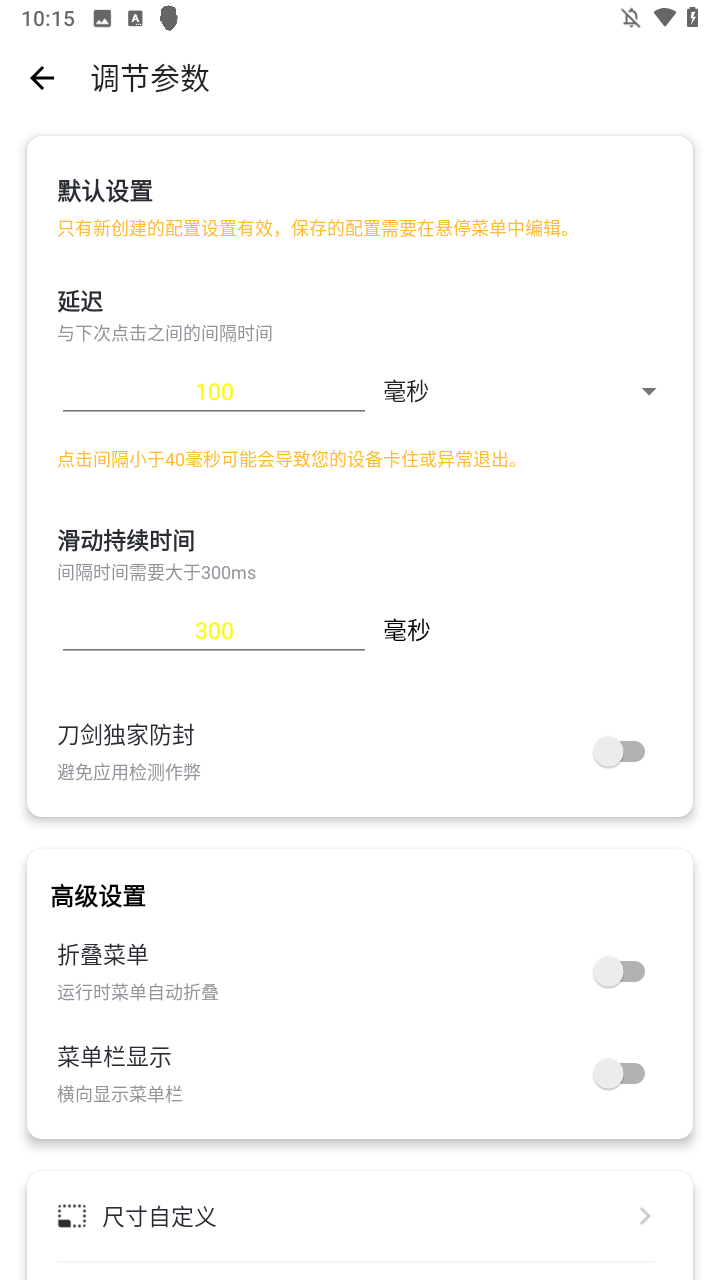Click the 延迟 delay input field showing 100
This screenshot has width=720, height=1280.
213,392
